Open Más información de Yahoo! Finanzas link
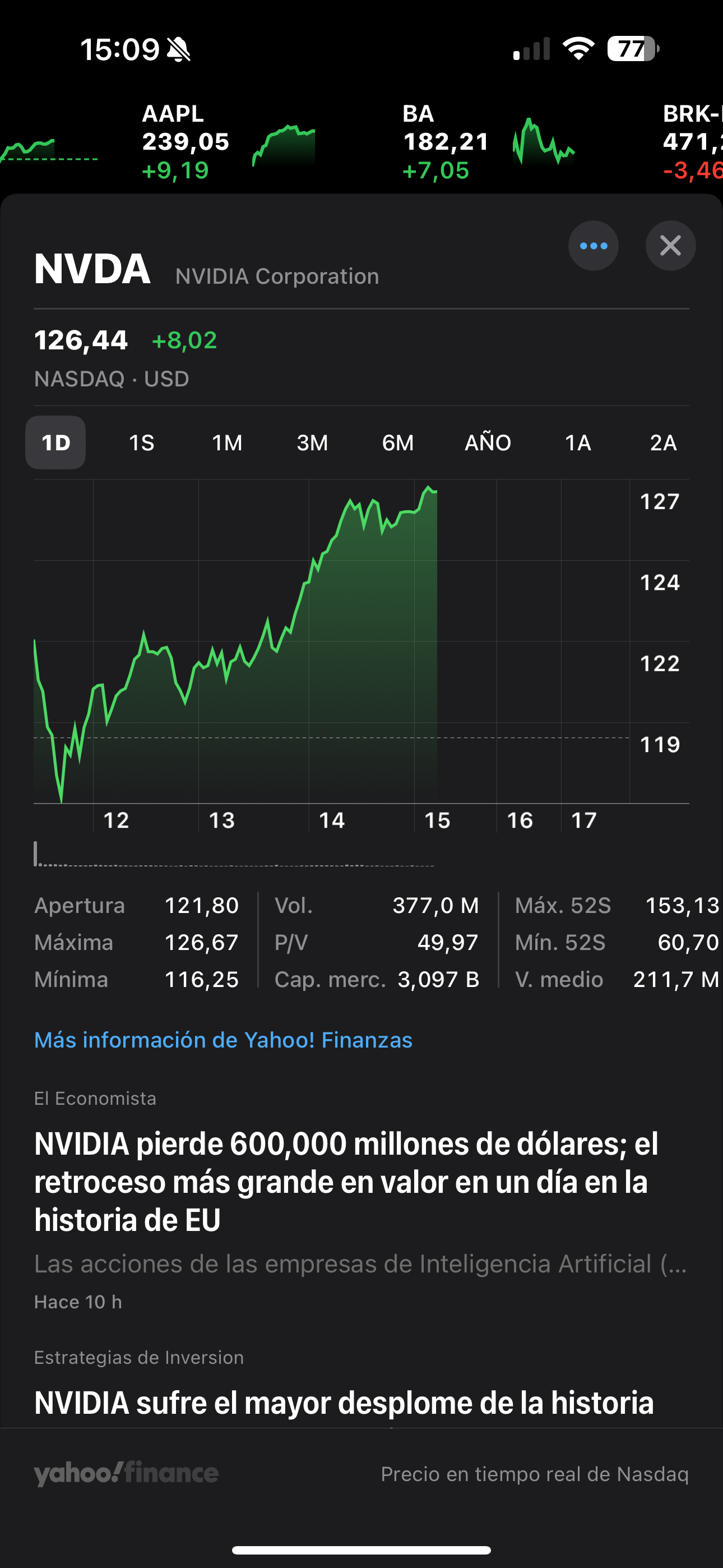 click(x=224, y=1040)
